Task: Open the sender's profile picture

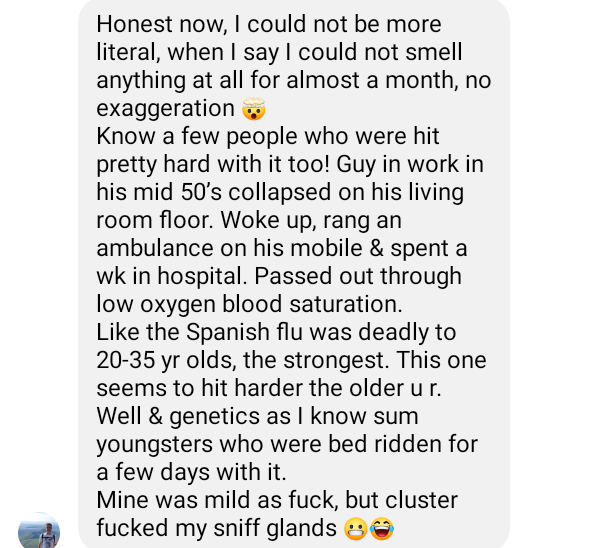Action: [39, 531]
